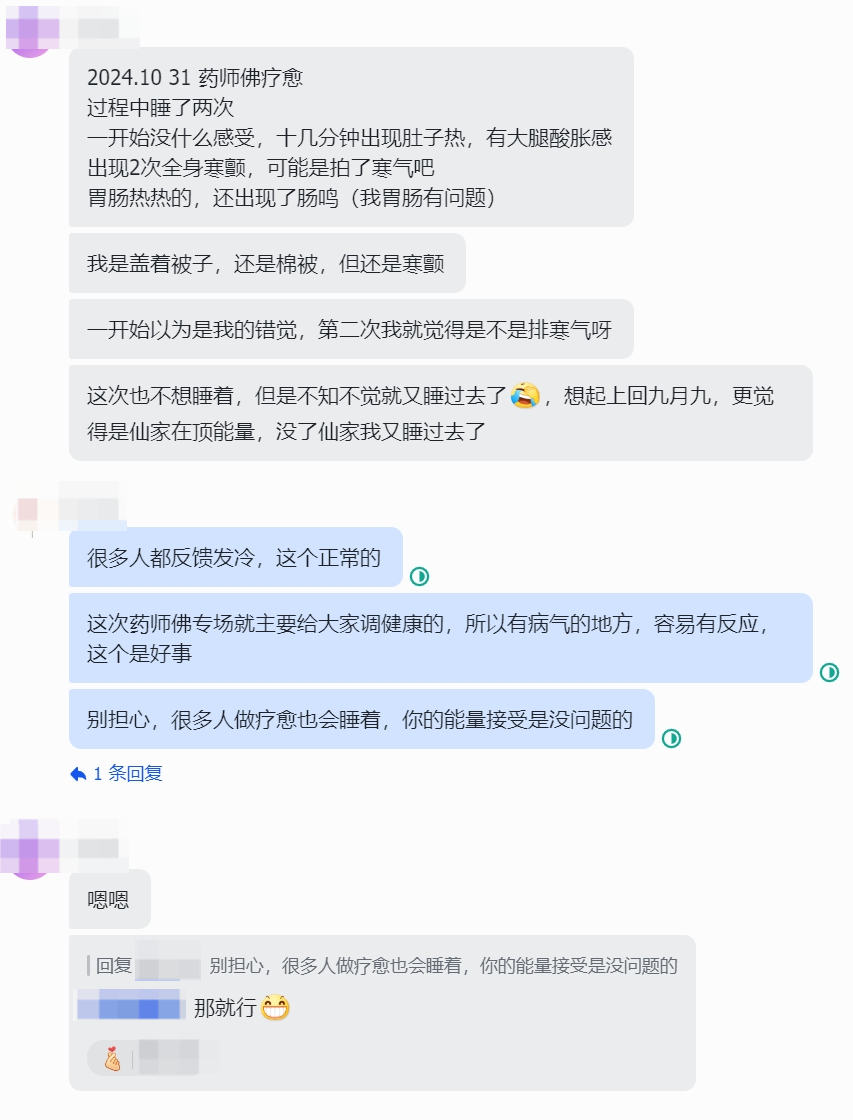
Task: Select the "嗯嗯" message bubble
Action: 110,899
